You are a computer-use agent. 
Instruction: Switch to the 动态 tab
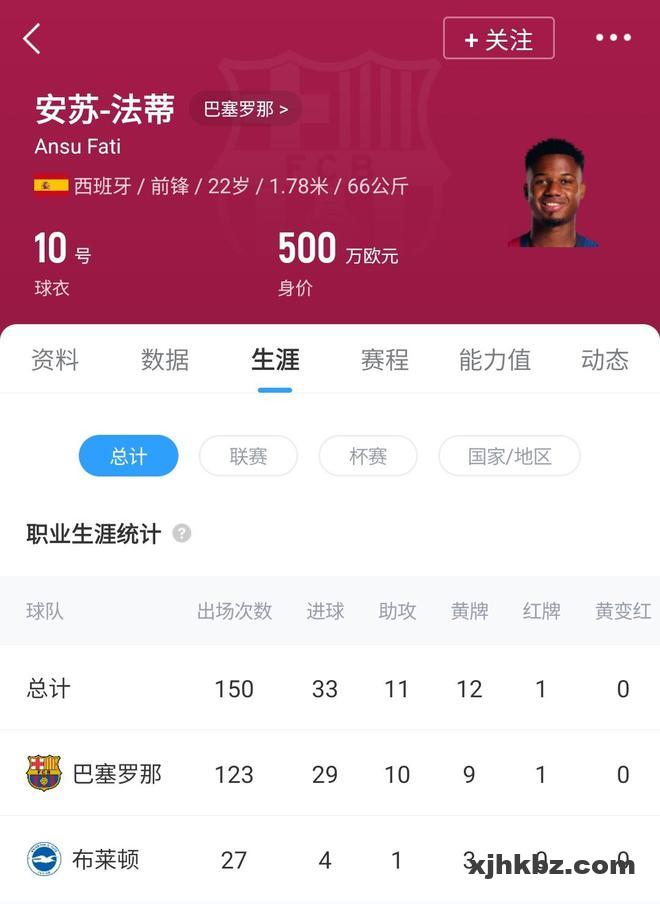(x=604, y=360)
